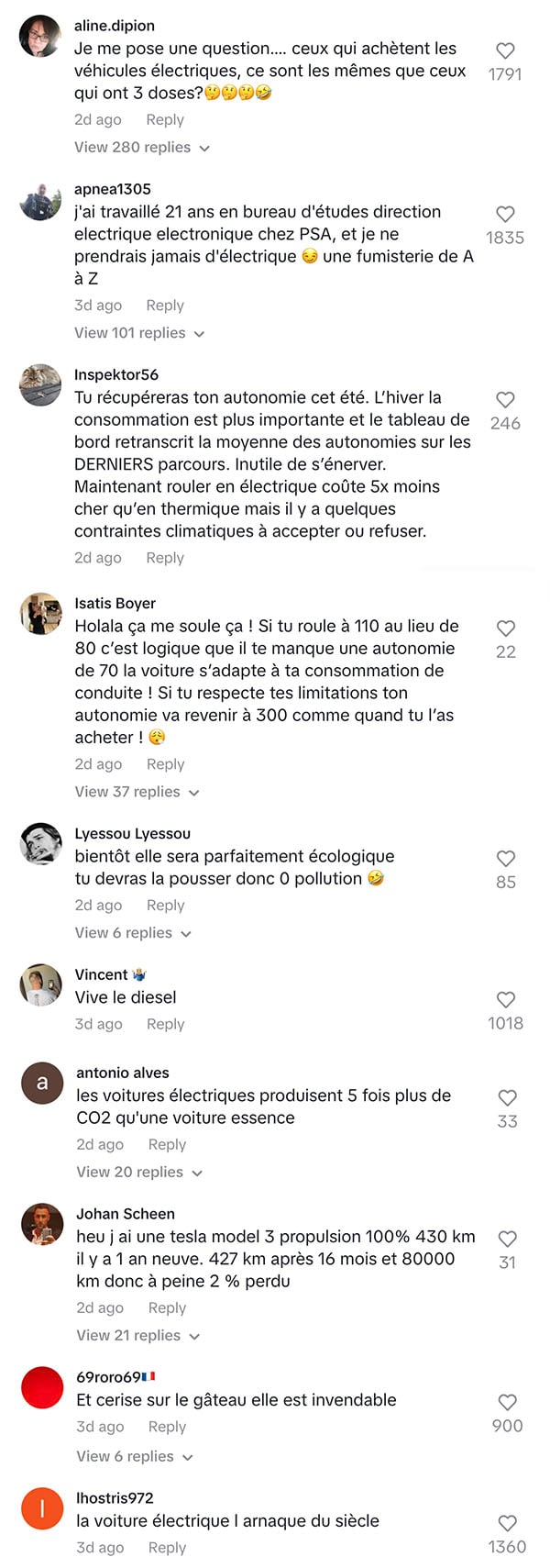
Task: Like aline.dipion's comment
Action: coord(505,51)
